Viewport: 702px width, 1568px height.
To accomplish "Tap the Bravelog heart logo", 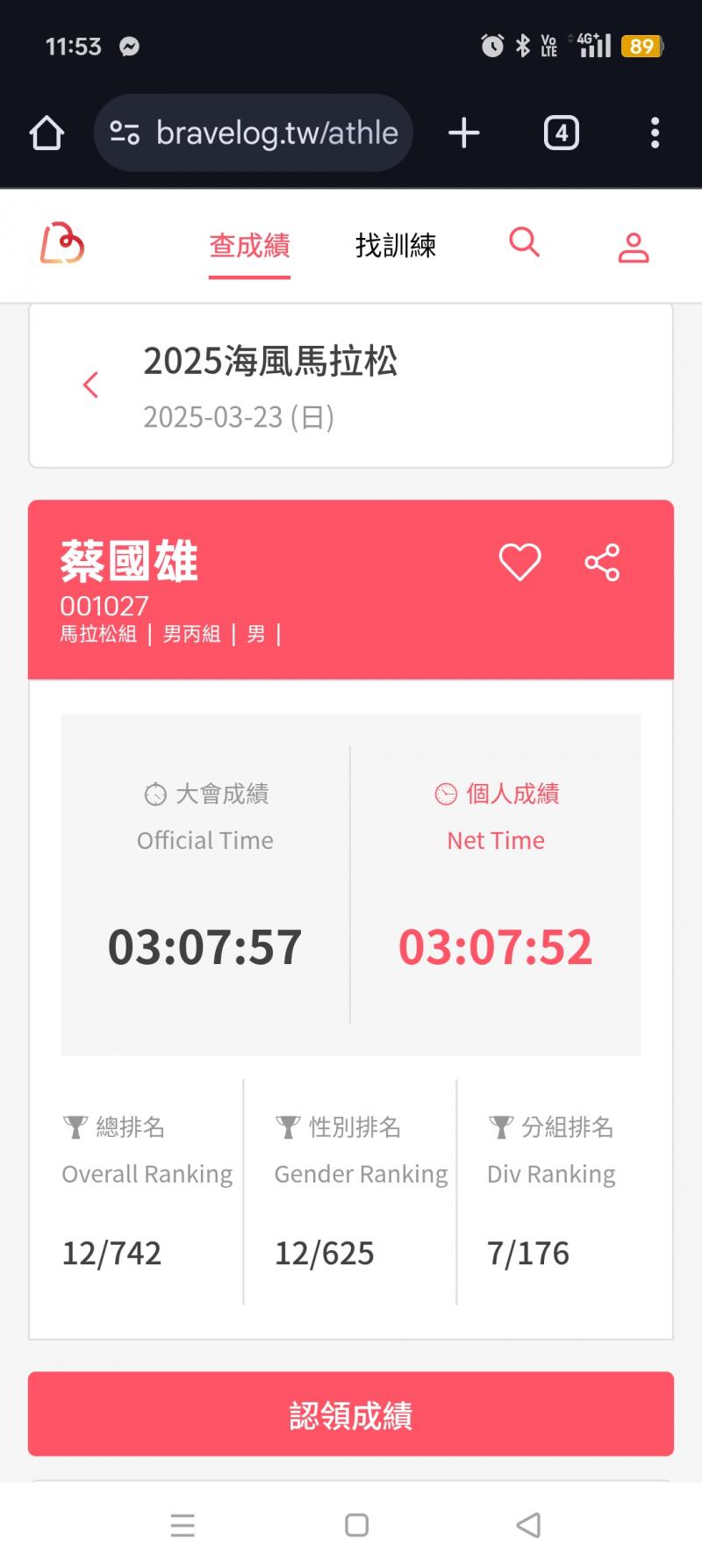I will click(62, 244).
